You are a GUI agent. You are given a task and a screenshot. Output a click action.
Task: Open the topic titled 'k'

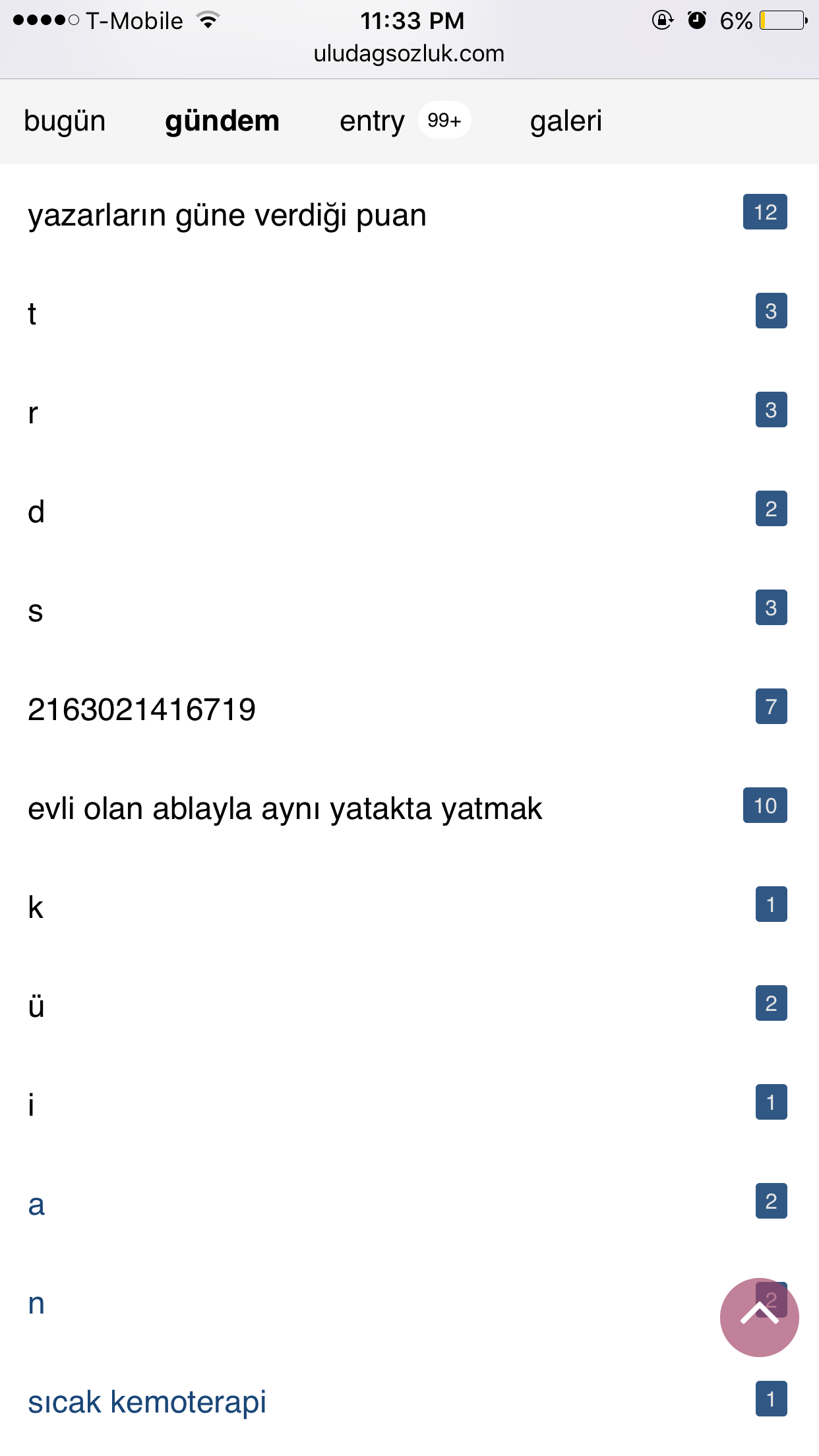tap(36, 907)
